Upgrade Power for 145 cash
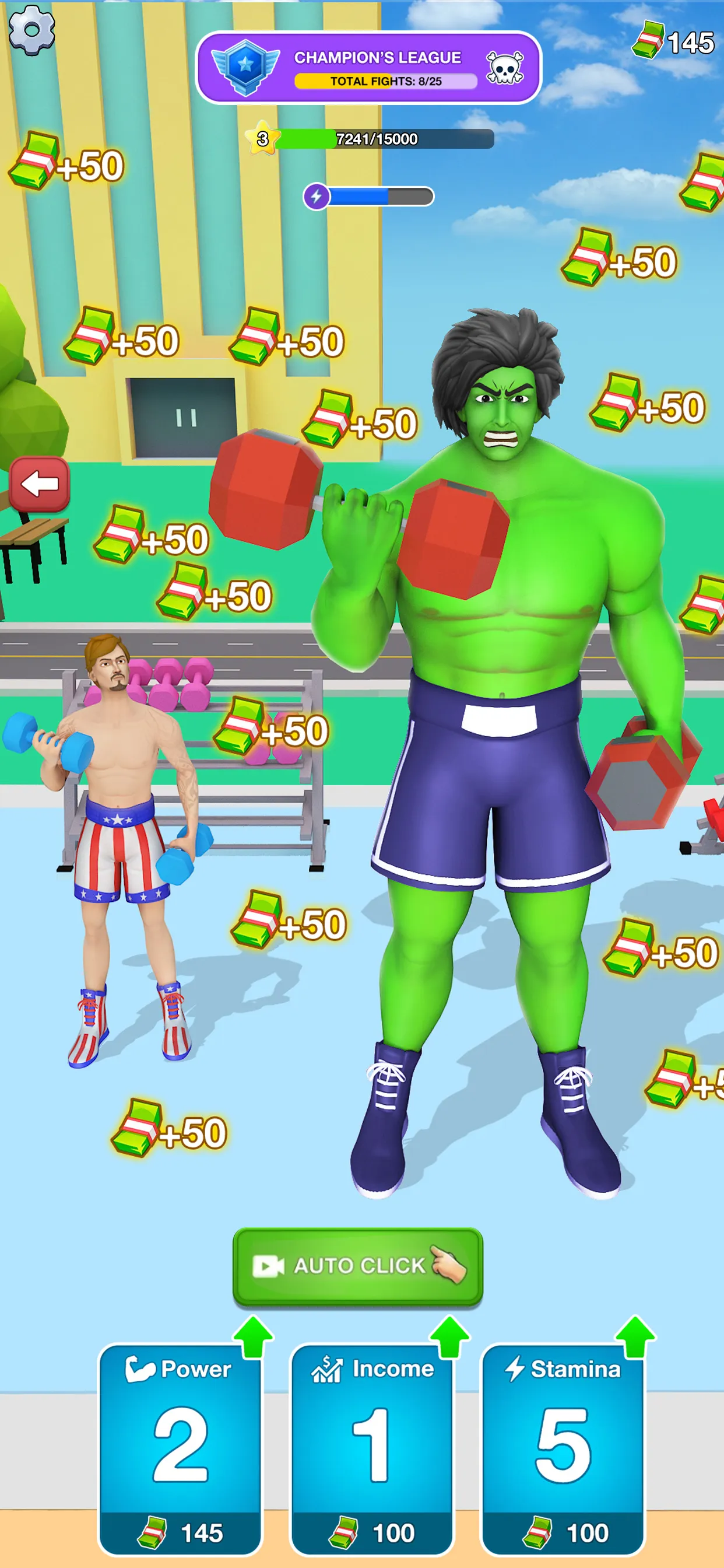 pyautogui.click(x=180, y=1447)
